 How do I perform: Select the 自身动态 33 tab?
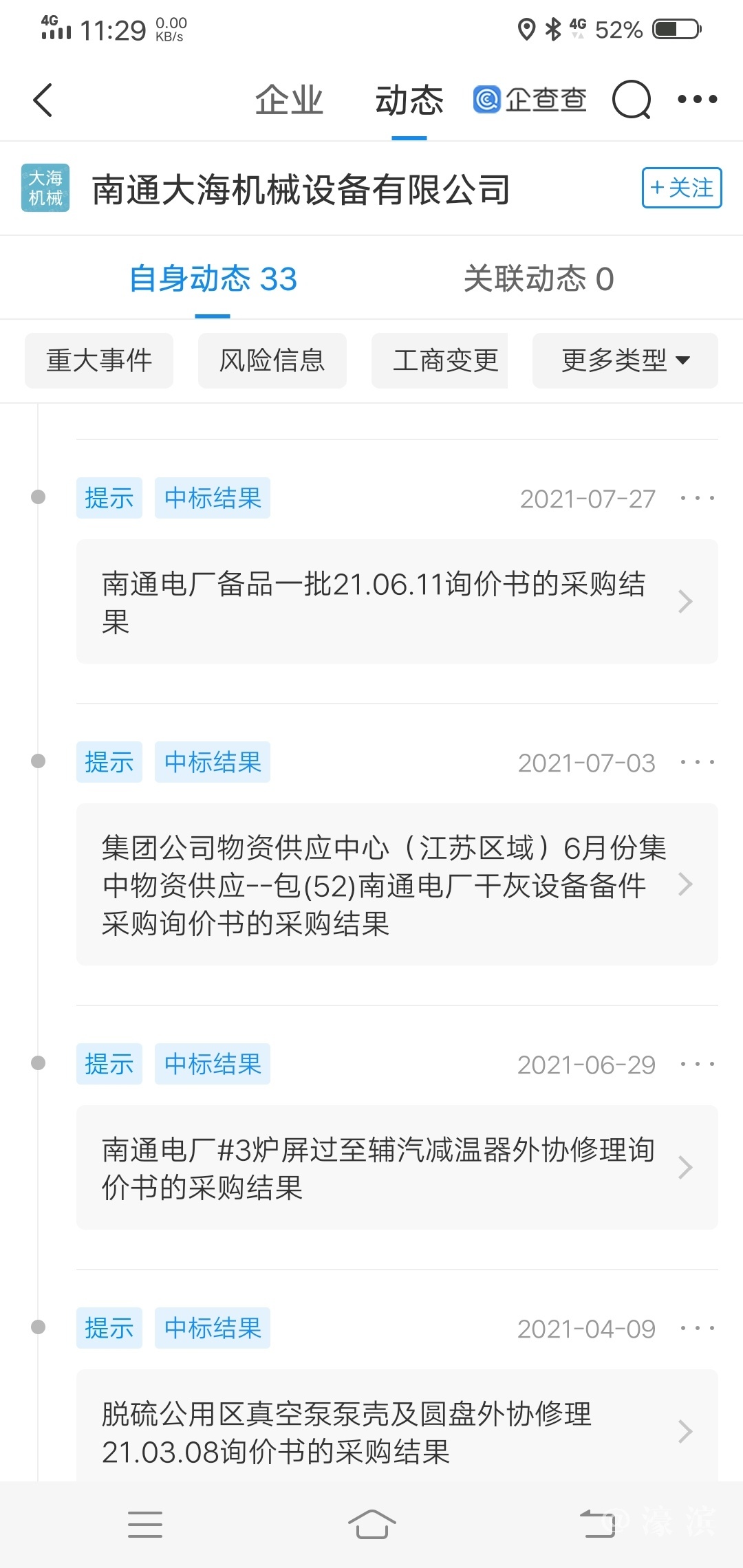pyautogui.click(x=213, y=279)
